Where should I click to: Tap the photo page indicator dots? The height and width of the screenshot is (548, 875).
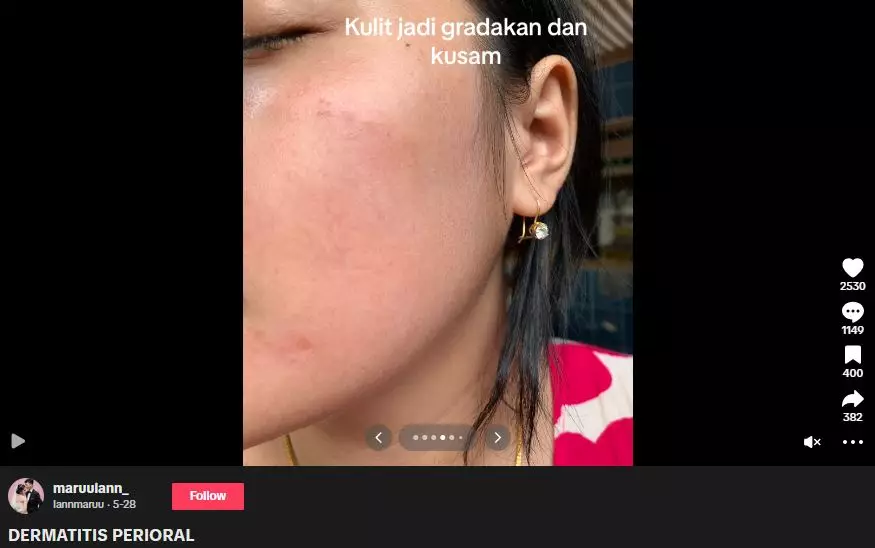(x=438, y=438)
